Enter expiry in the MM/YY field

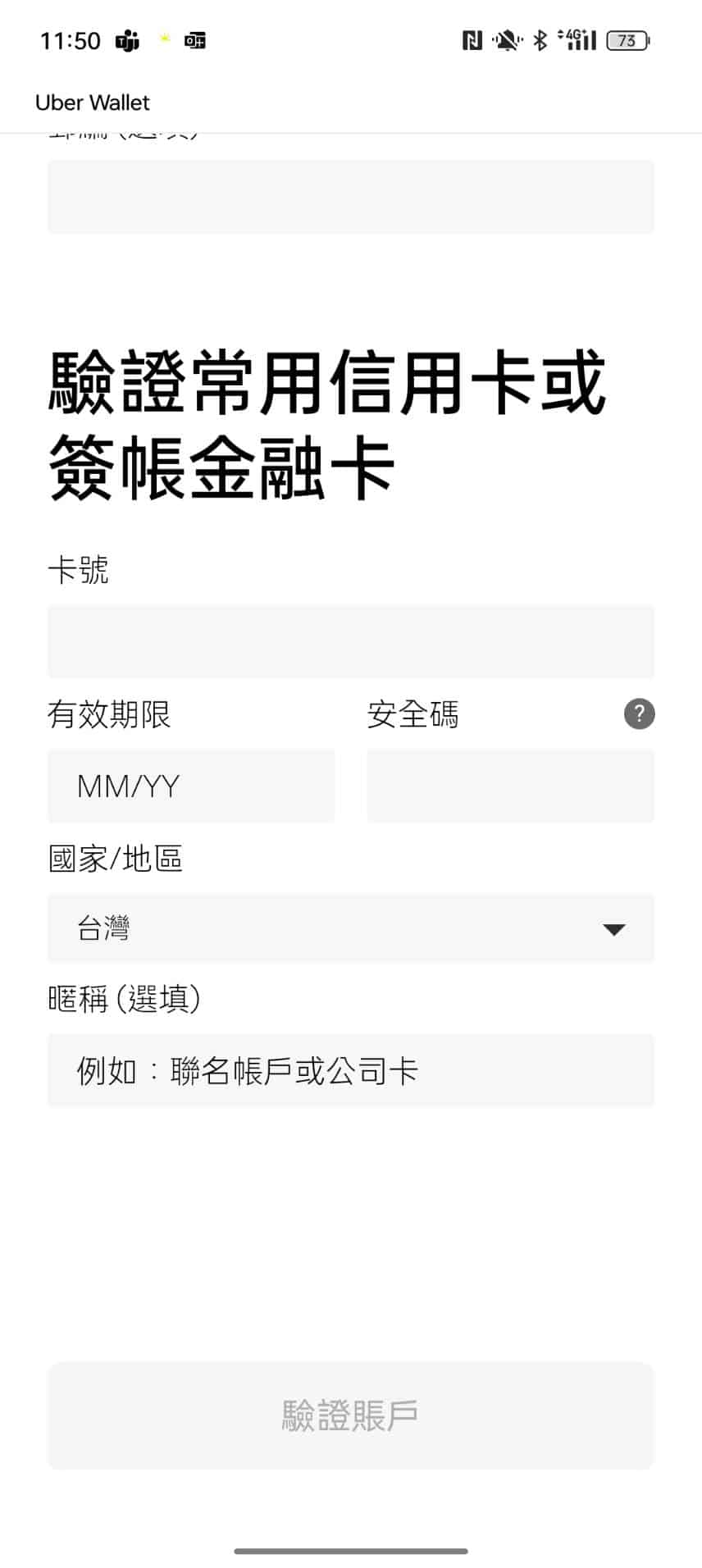pyautogui.click(x=191, y=786)
